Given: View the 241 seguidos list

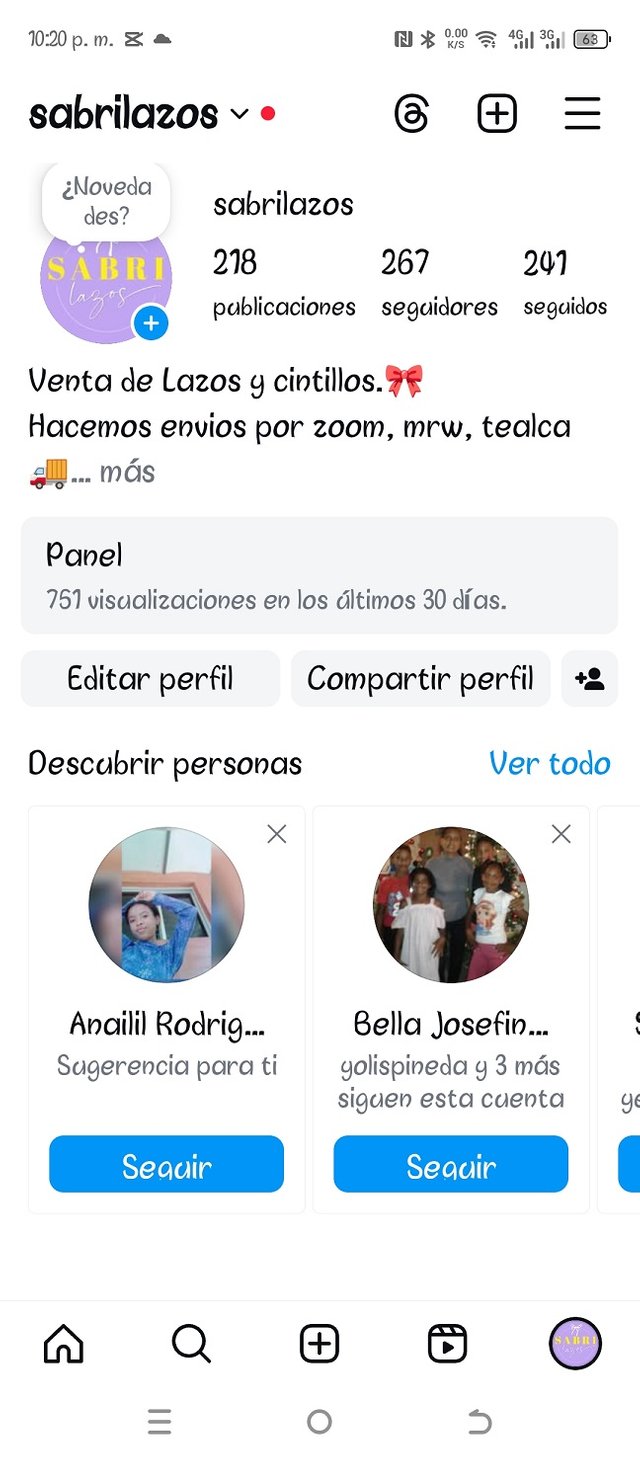Looking at the screenshot, I should point(565,283).
